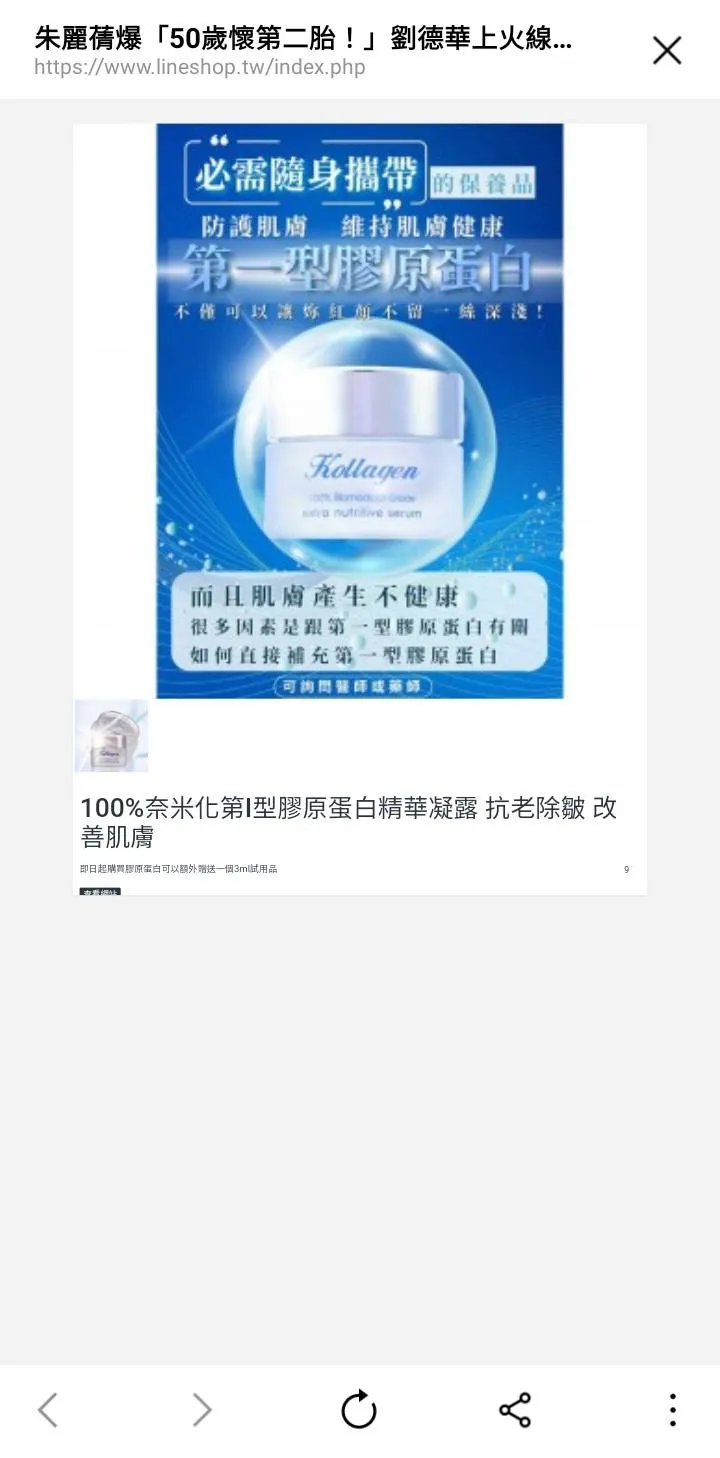Screen dimensions: 720x1458
Task: Tap the ad counter showing 9
Action: pos(625,869)
